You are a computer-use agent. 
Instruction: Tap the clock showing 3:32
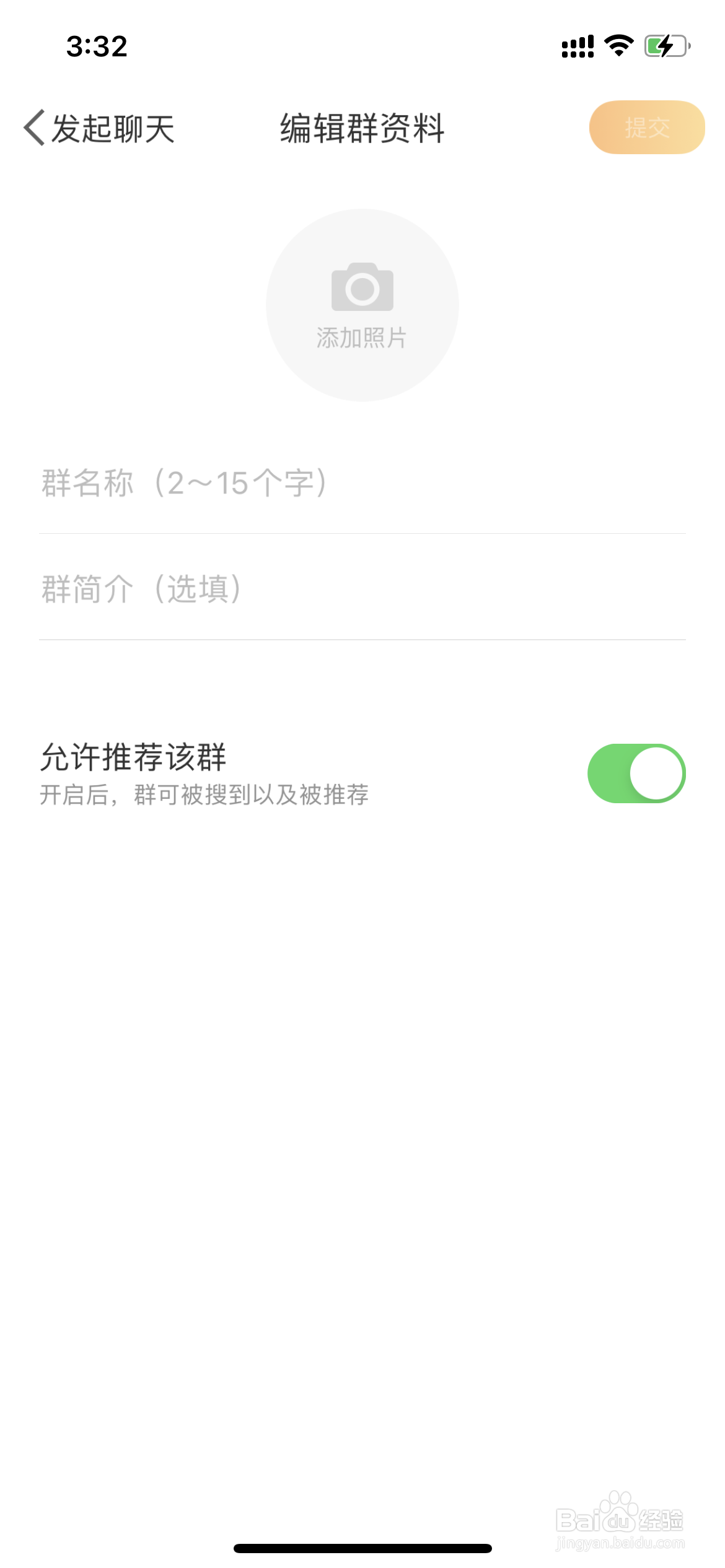[97, 46]
